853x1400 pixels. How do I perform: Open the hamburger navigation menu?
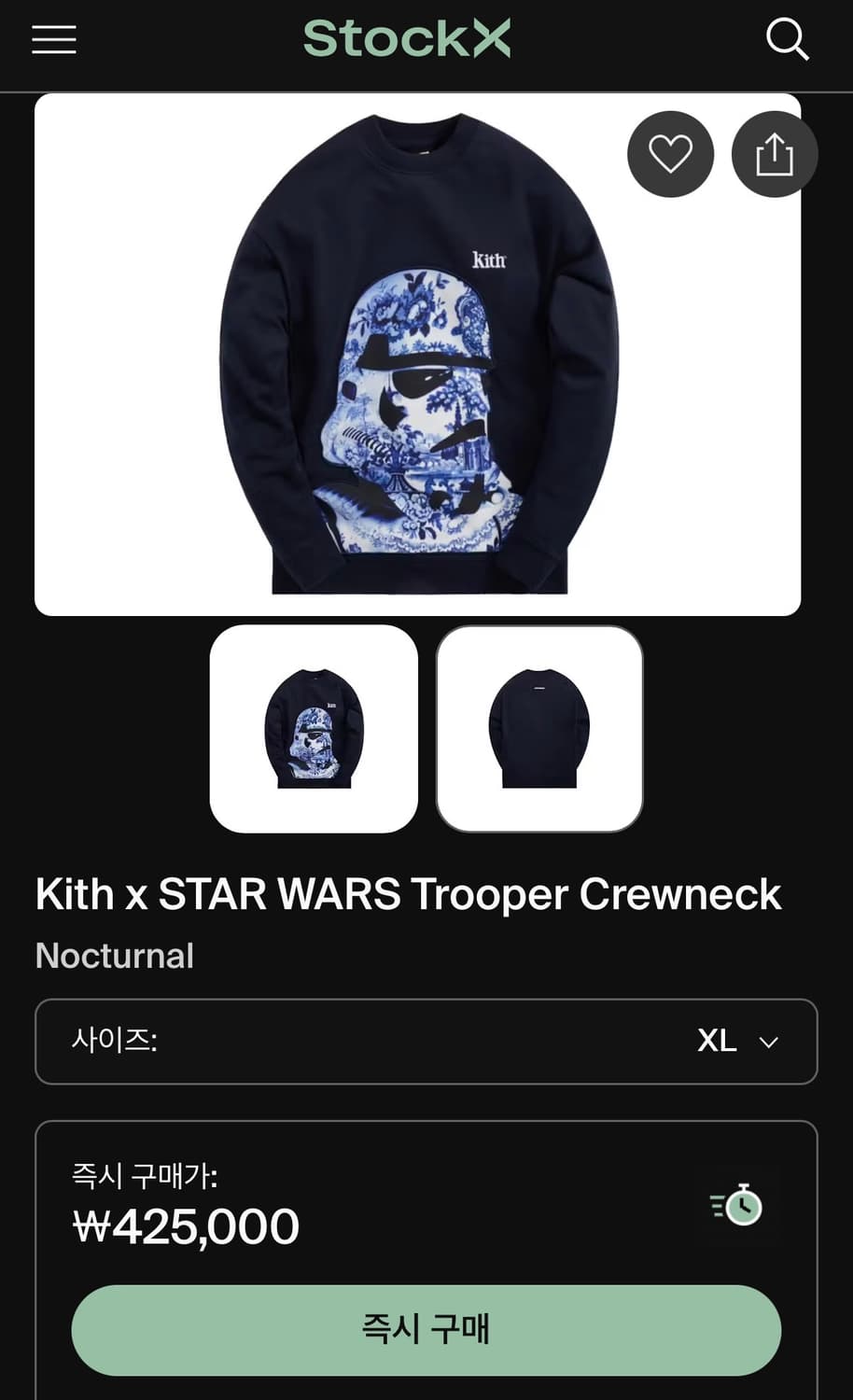53,39
